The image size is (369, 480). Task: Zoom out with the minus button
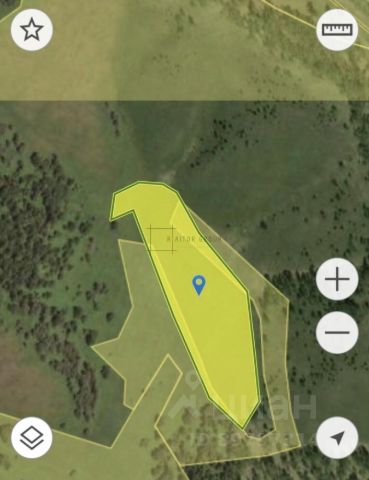[x=337, y=332]
